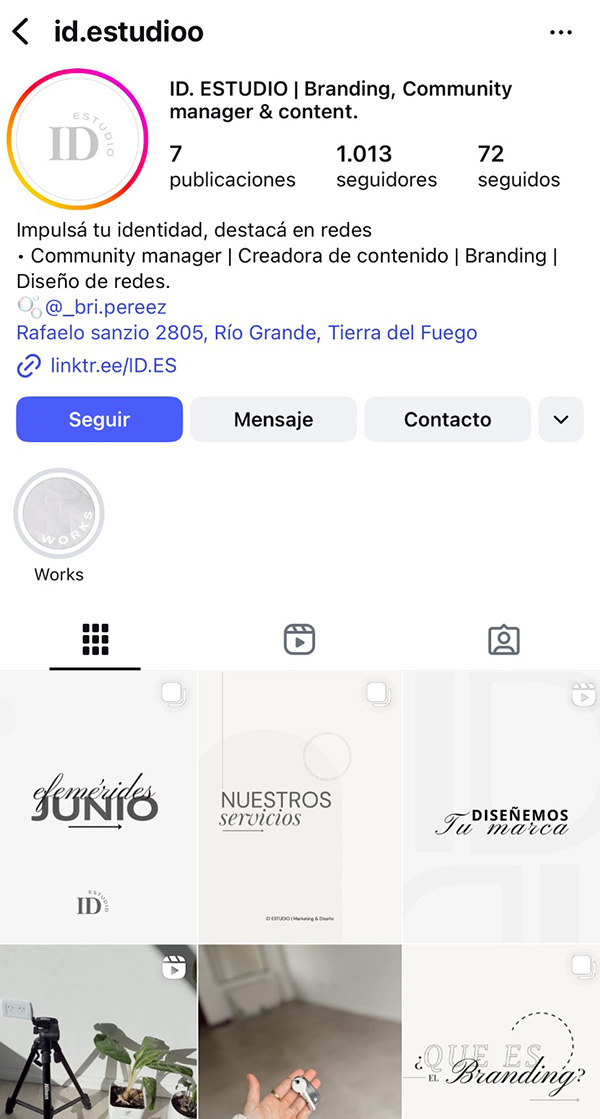Open the 72 seguidos list

click(x=518, y=166)
